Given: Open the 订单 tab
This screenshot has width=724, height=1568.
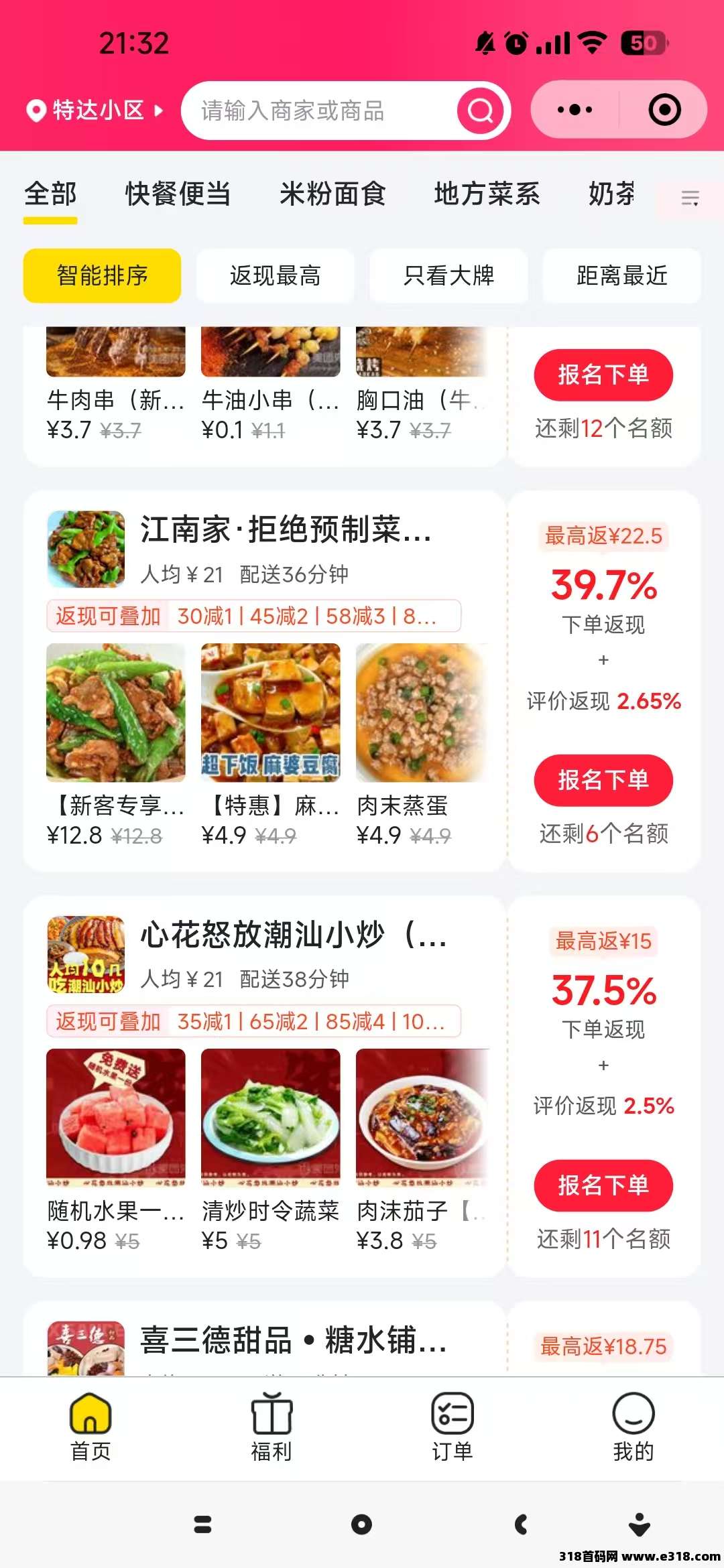Looking at the screenshot, I should (452, 1427).
